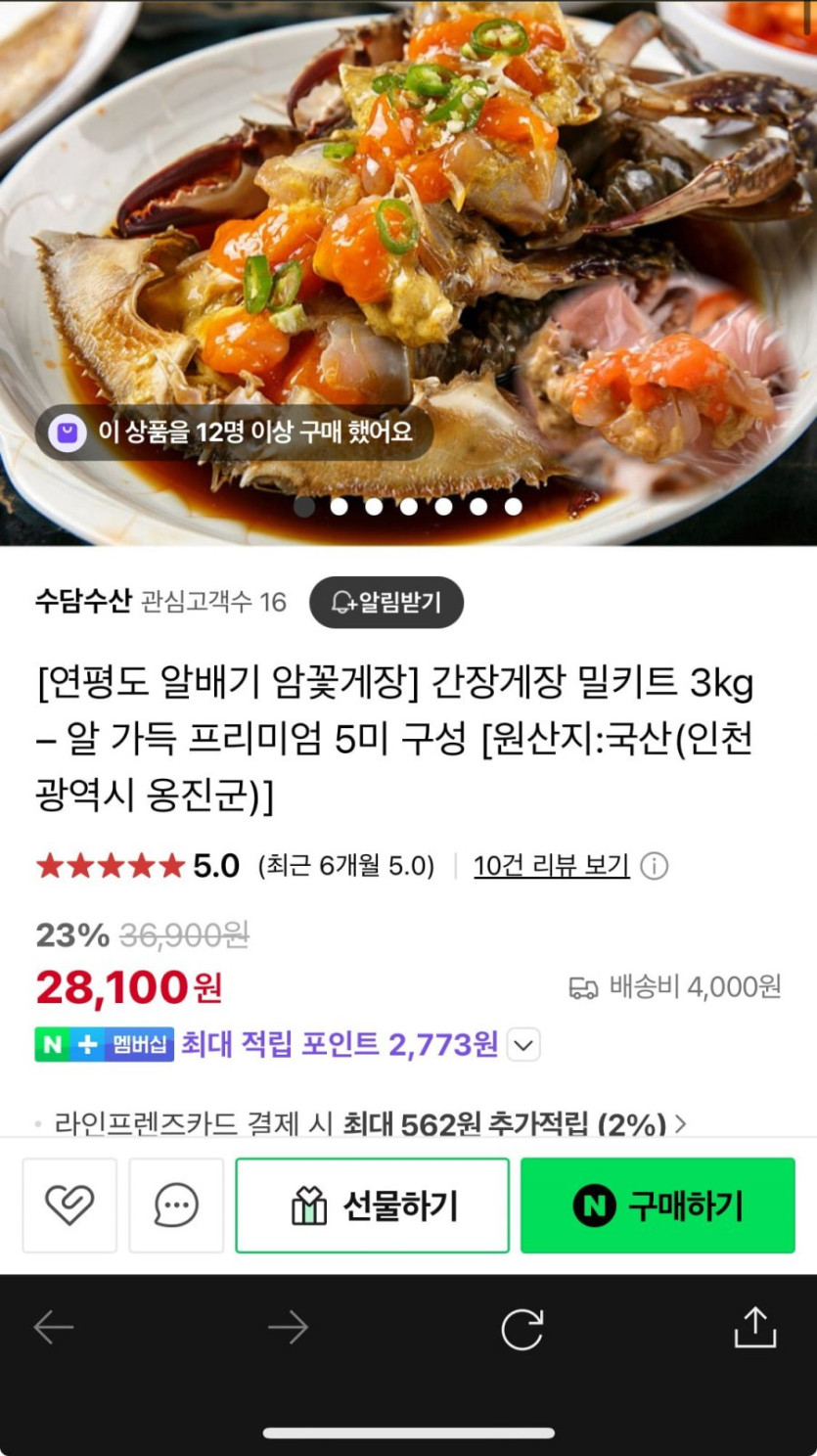Tap the review info icon

click(654, 866)
